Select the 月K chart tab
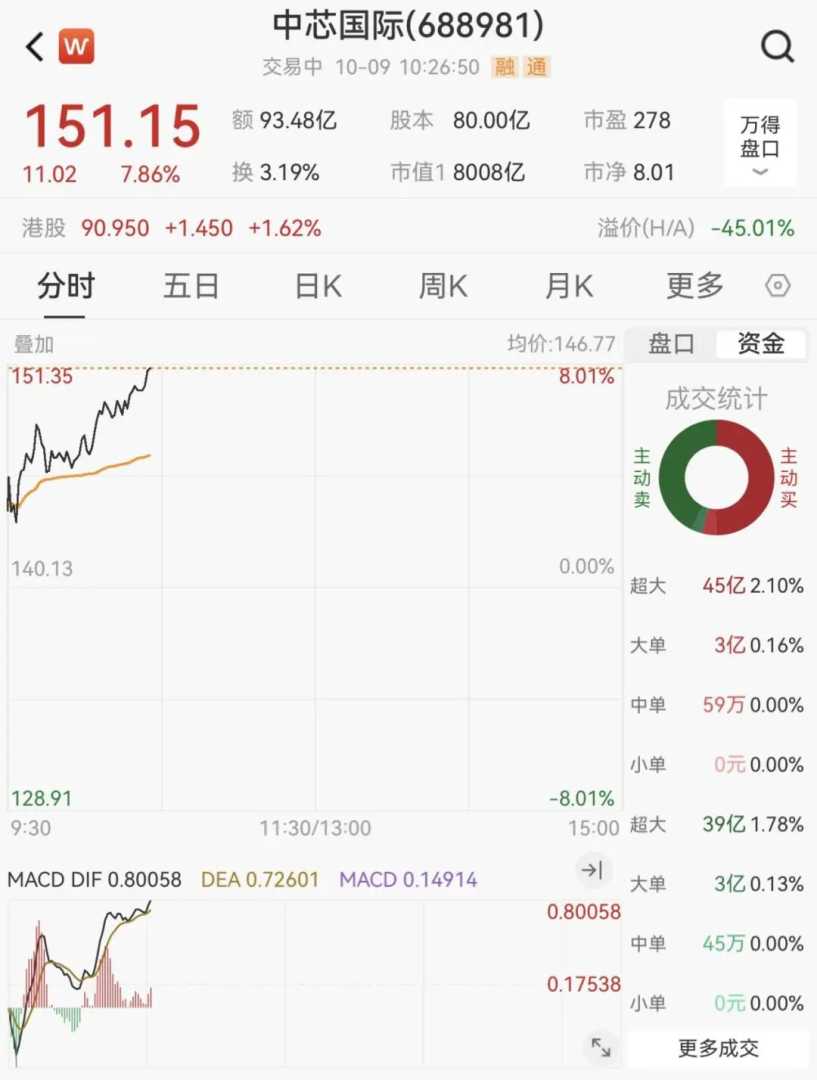 point(568,287)
